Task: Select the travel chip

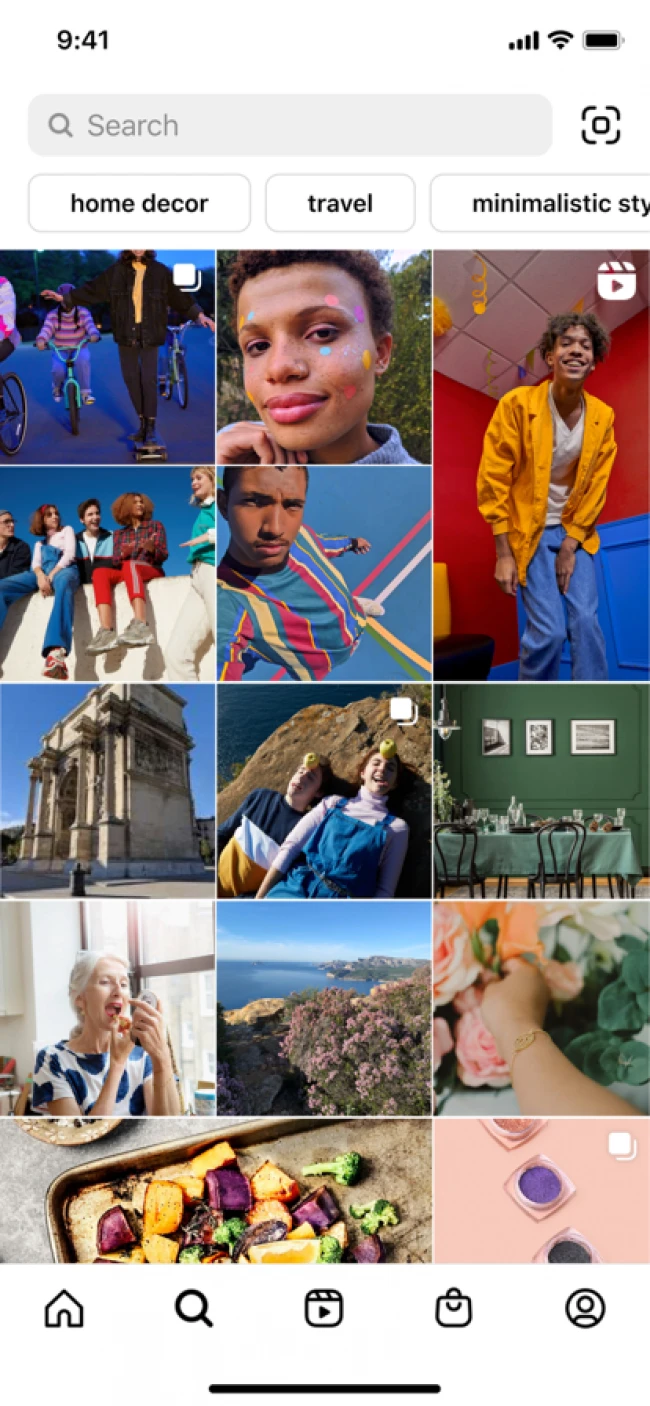Action: point(340,203)
